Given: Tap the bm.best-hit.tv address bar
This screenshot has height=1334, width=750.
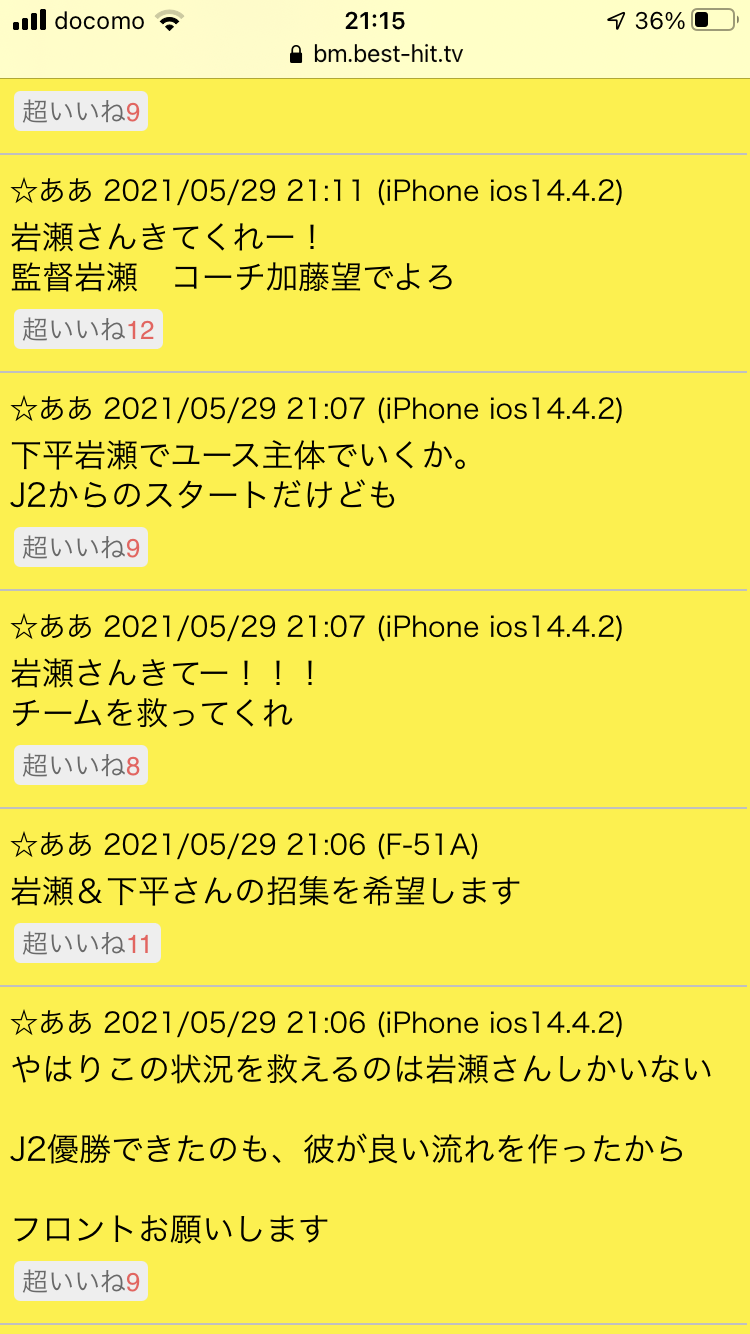Looking at the screenshot, I should coord(375,54).
